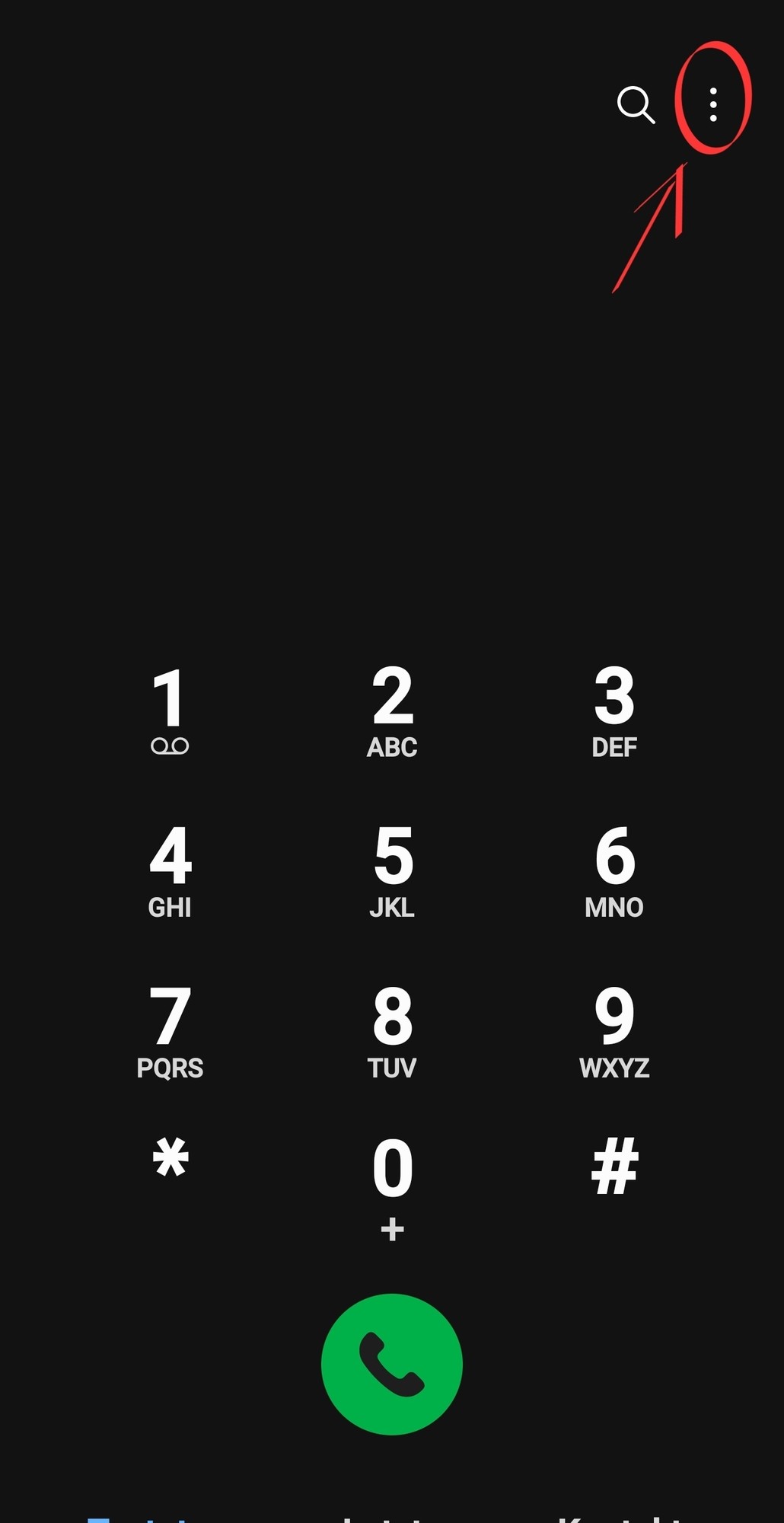The image size is (784, 1523).
Task: Enter digit 9 WXYZ
Action: tap(614, 1032)
